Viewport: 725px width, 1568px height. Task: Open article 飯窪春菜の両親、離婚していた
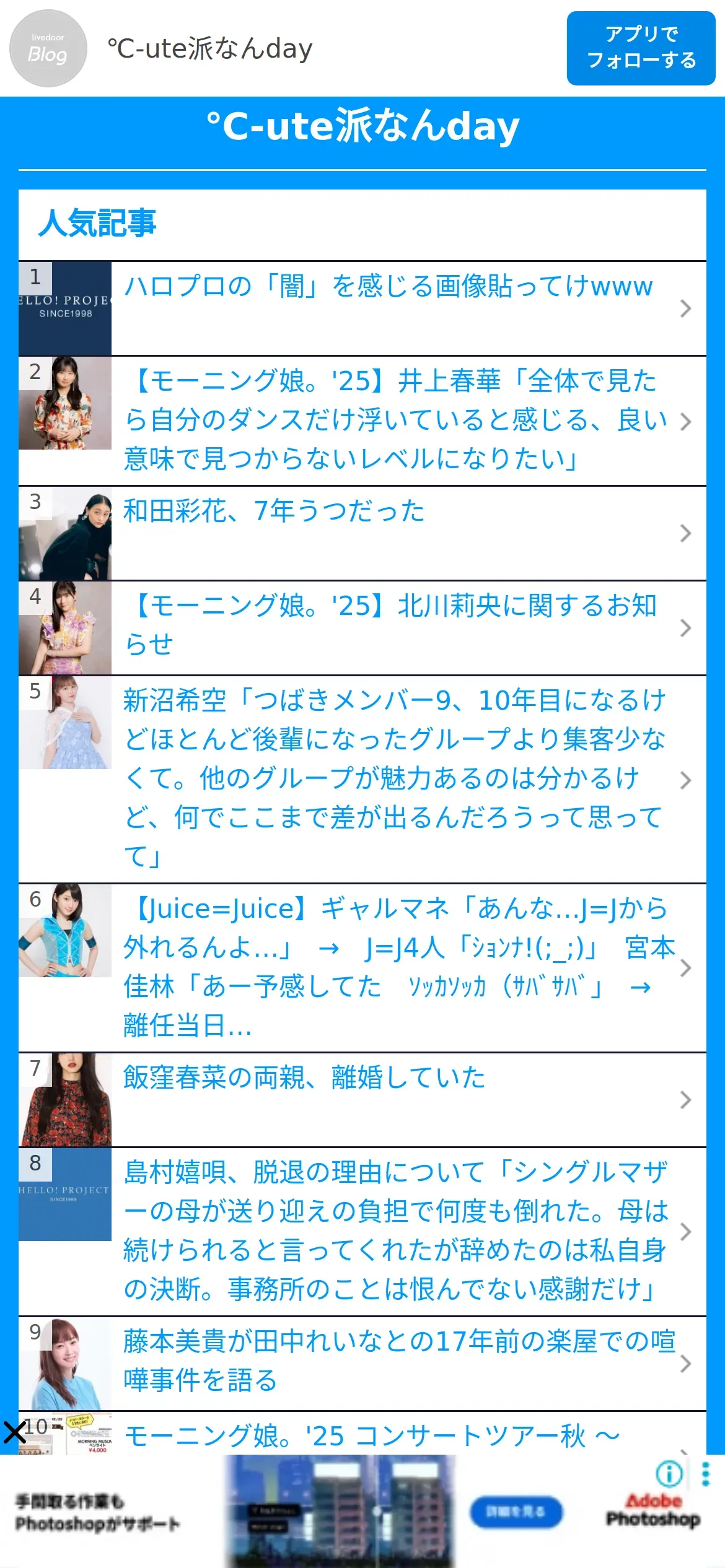pyautogui.click(x=304, y=1078)
